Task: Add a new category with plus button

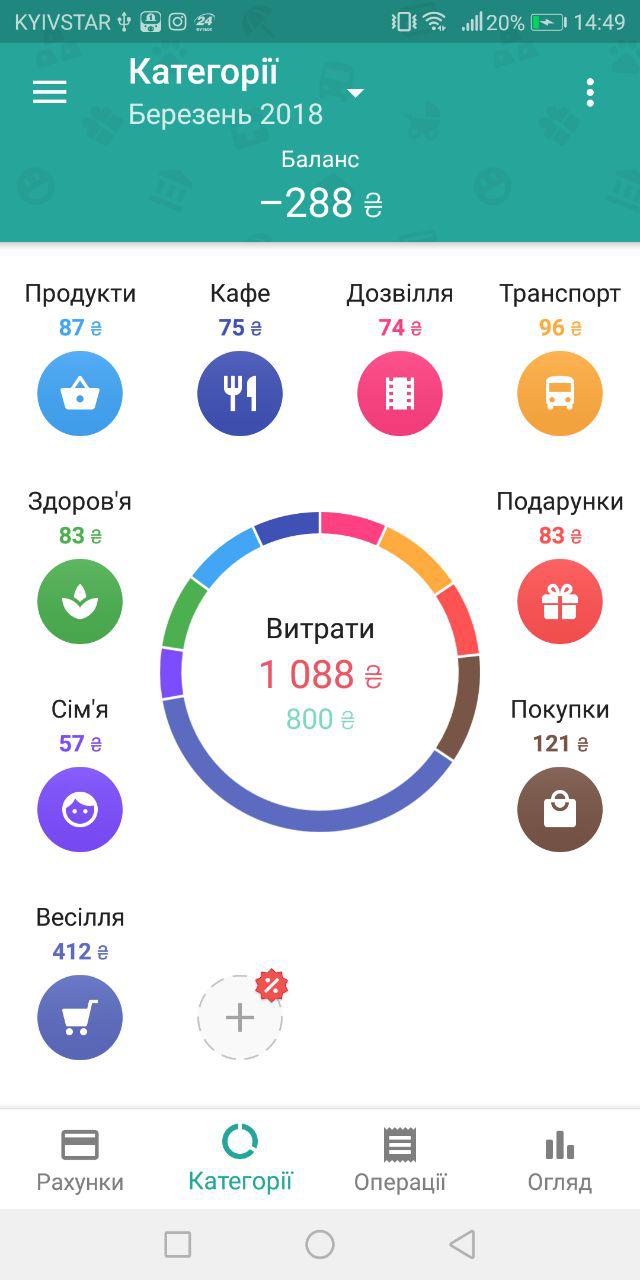Action: 240,1018
